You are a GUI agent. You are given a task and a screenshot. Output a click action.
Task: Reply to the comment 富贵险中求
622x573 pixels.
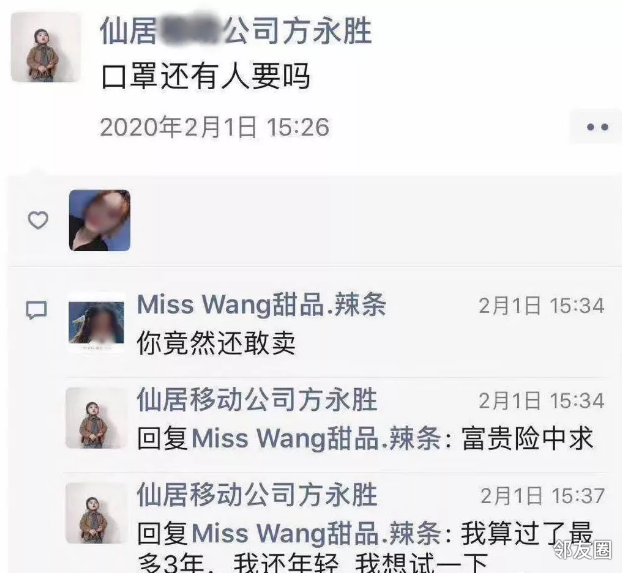pos(365,438)
